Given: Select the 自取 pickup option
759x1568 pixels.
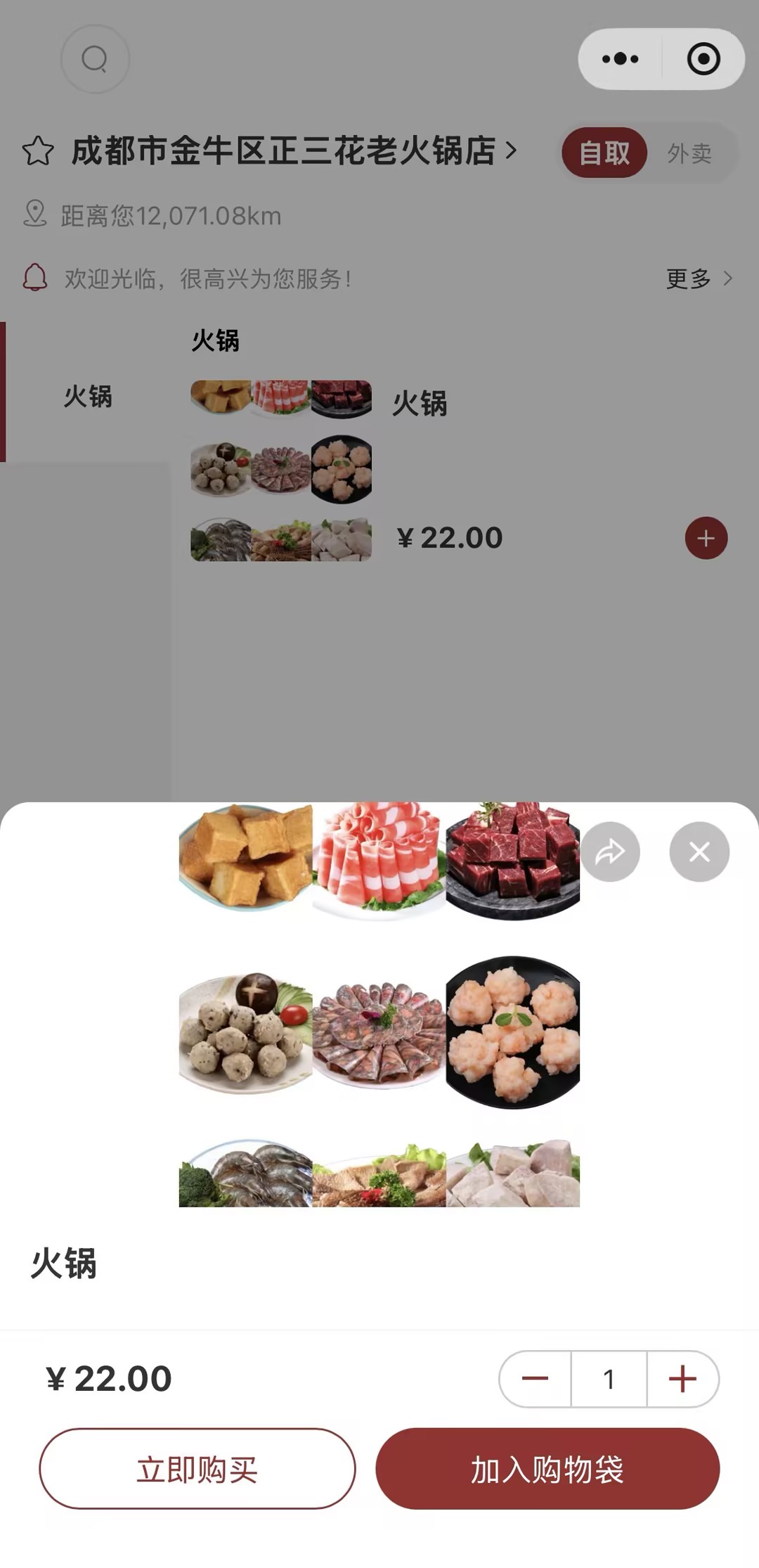Looking at the screenshot, I should pyautogui.click(x=604, y=153).
